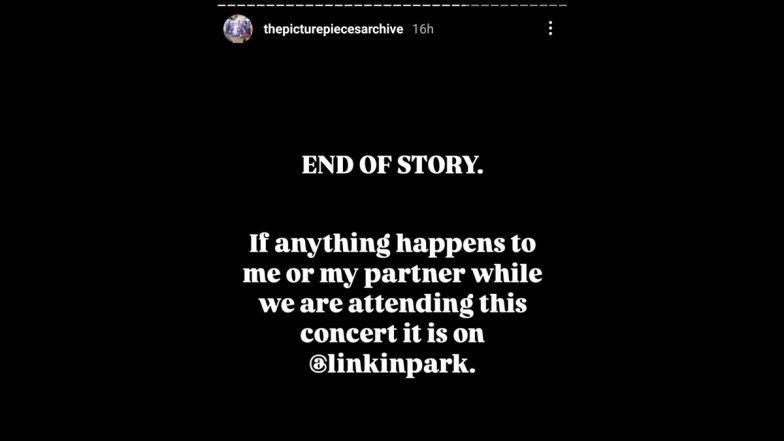The image size is (784, 441).
Task: Open the @linkinpark mention in the story
Action: click(x=392, y=365)
